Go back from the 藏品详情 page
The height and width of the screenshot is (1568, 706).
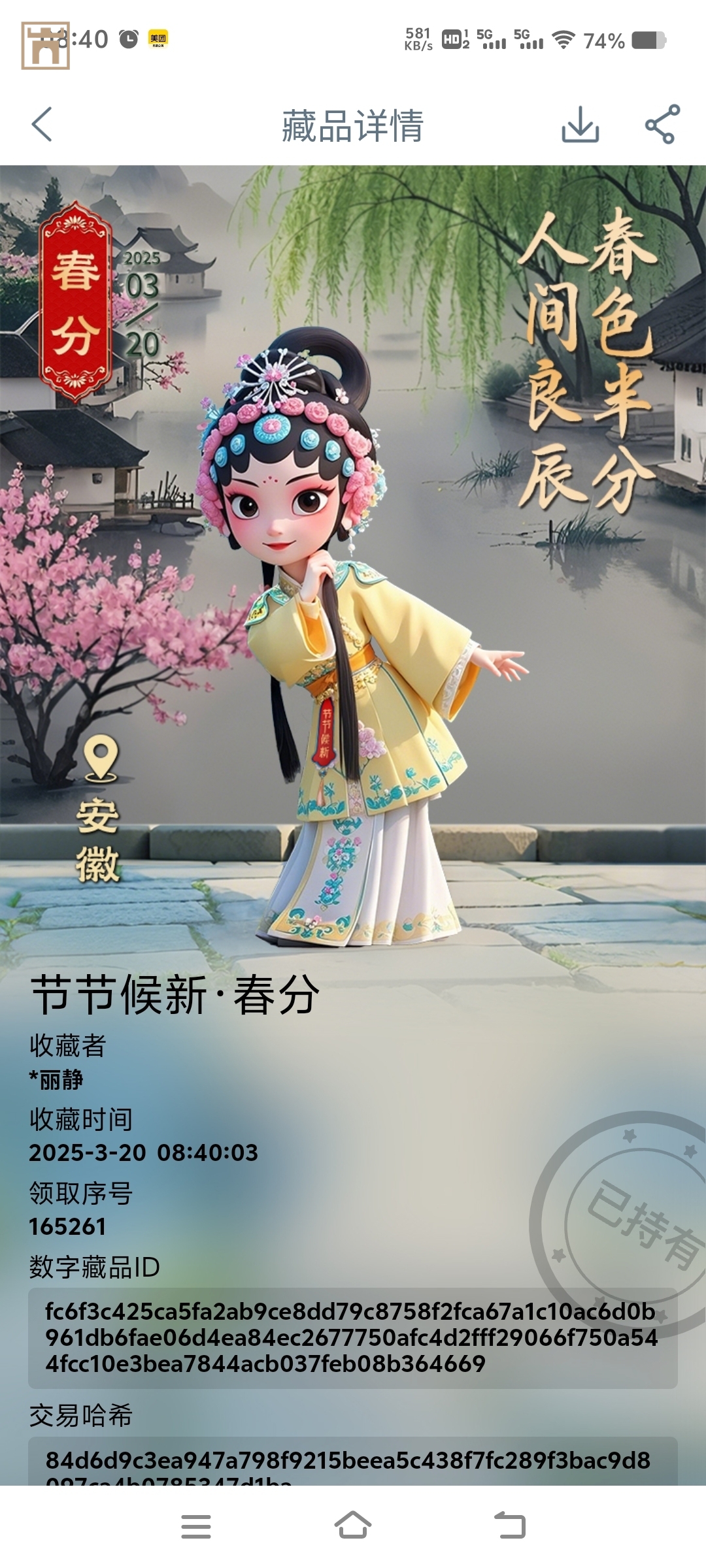42,124
